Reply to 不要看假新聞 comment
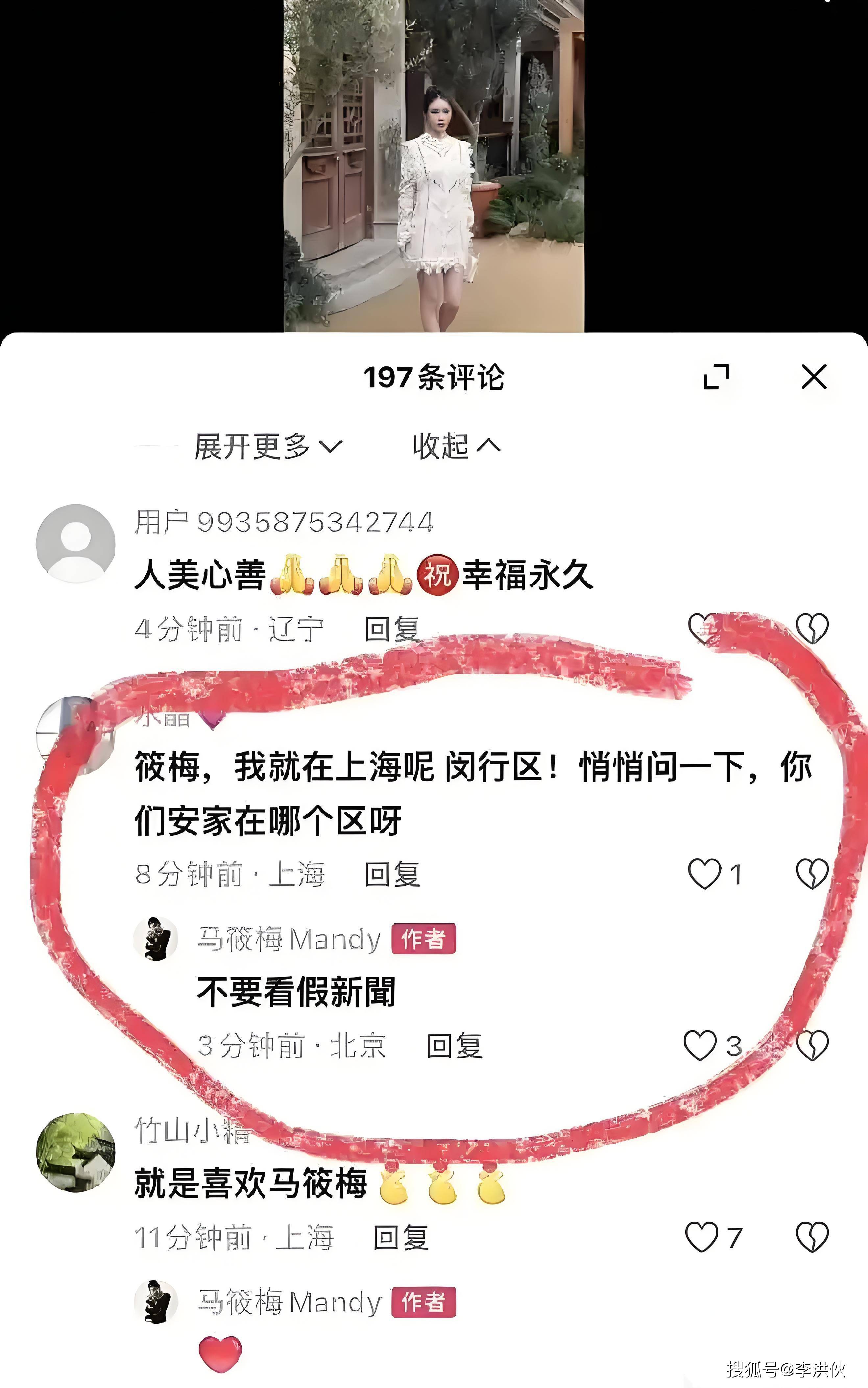The height and width of the screenshot is (1388, 868). tap(455, 1045)
